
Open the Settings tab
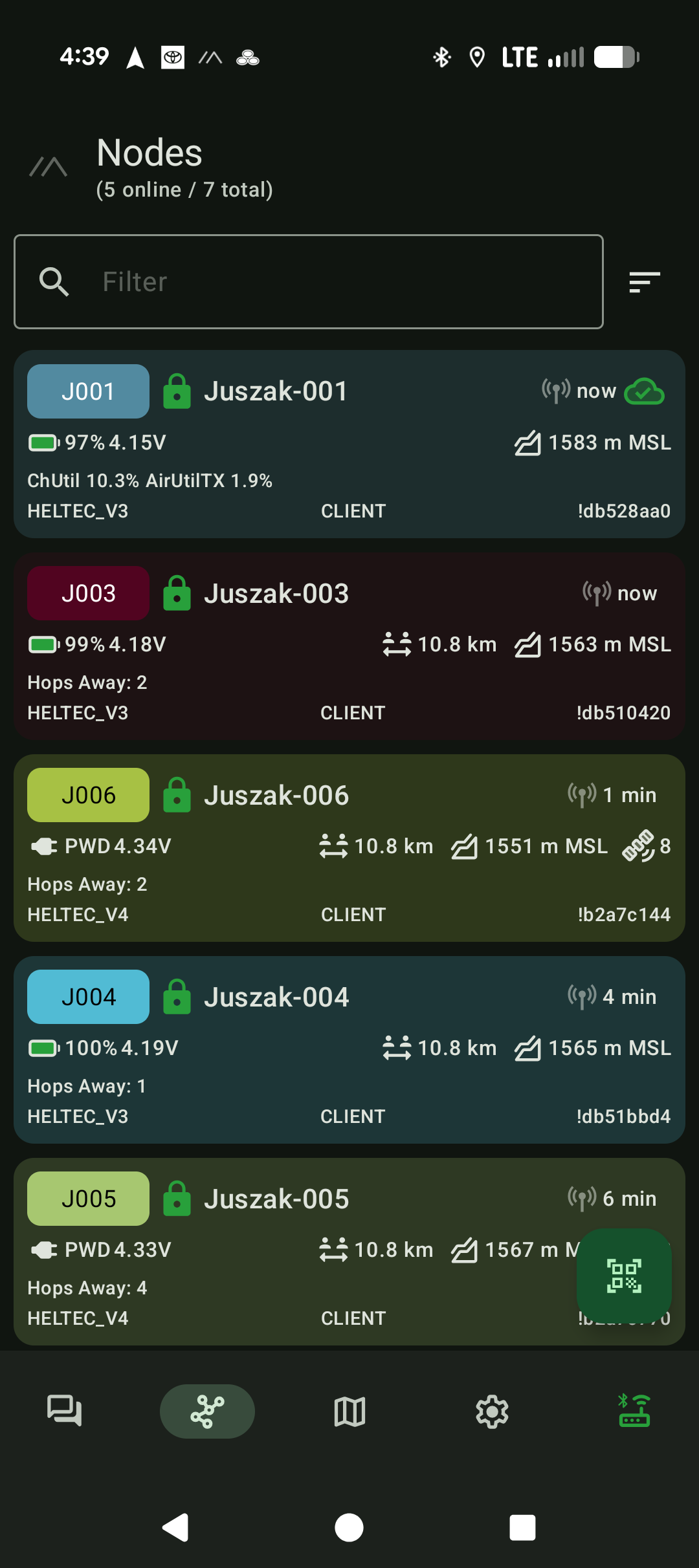pos(492,1411)
